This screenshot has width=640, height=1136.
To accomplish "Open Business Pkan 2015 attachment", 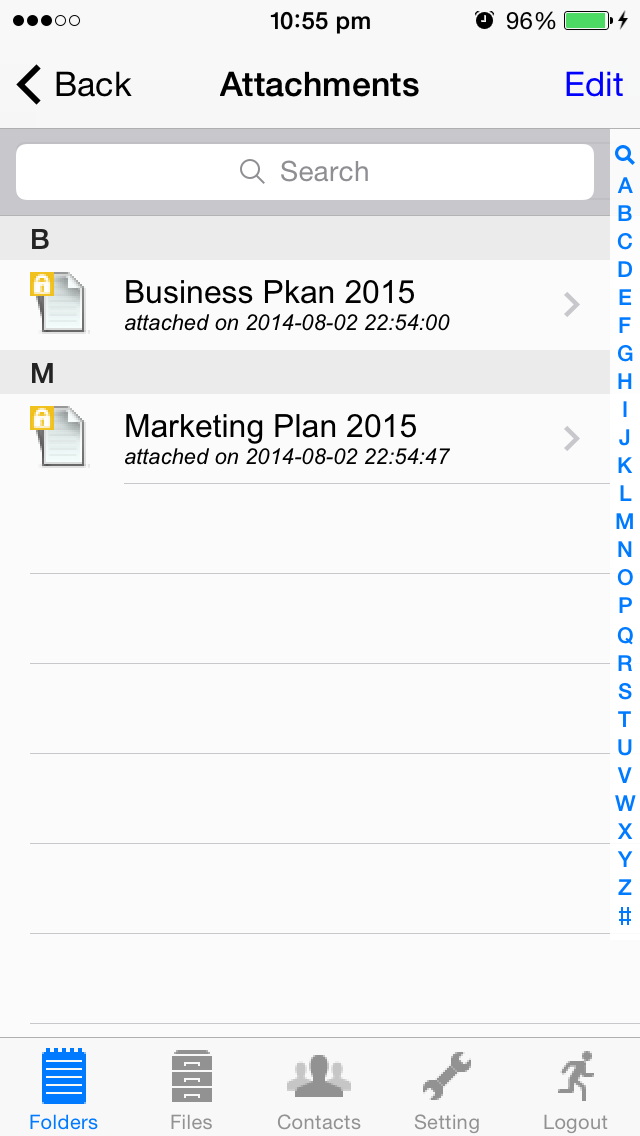I will (x=304, y=305).
